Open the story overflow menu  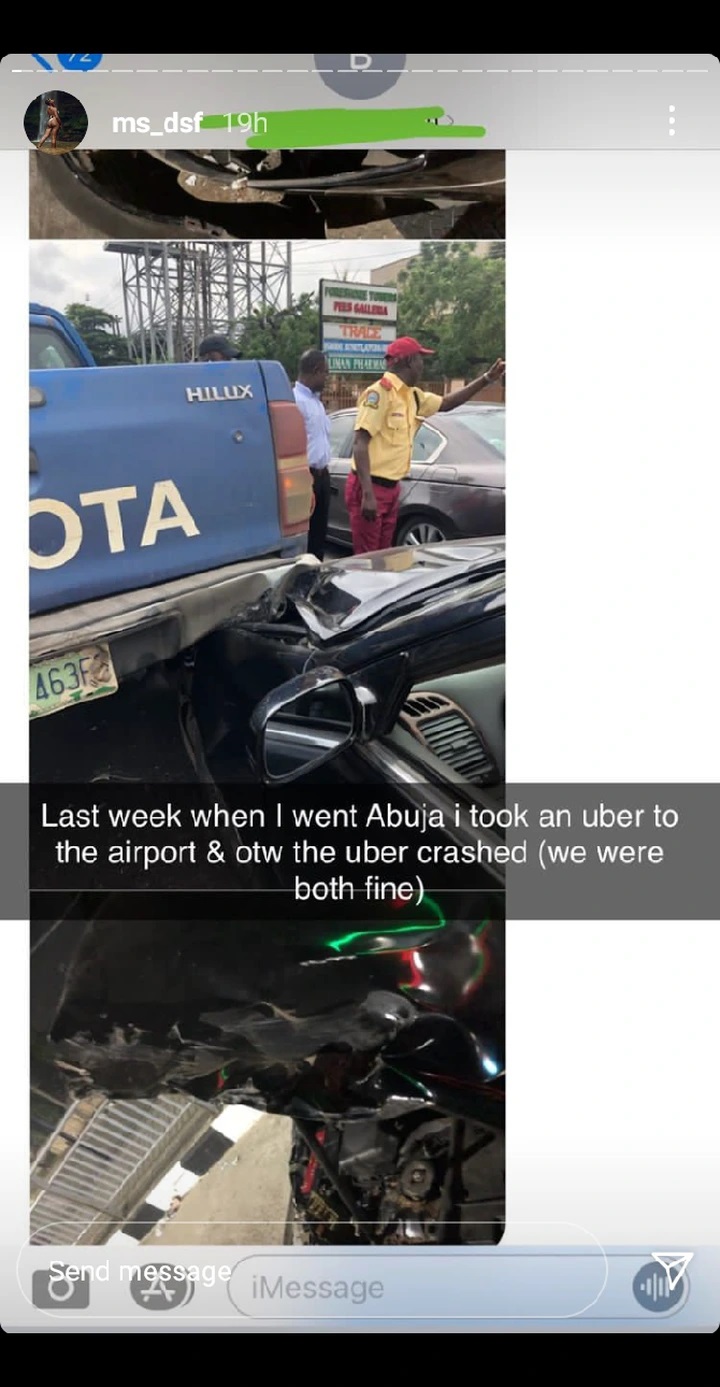(672, 121)
